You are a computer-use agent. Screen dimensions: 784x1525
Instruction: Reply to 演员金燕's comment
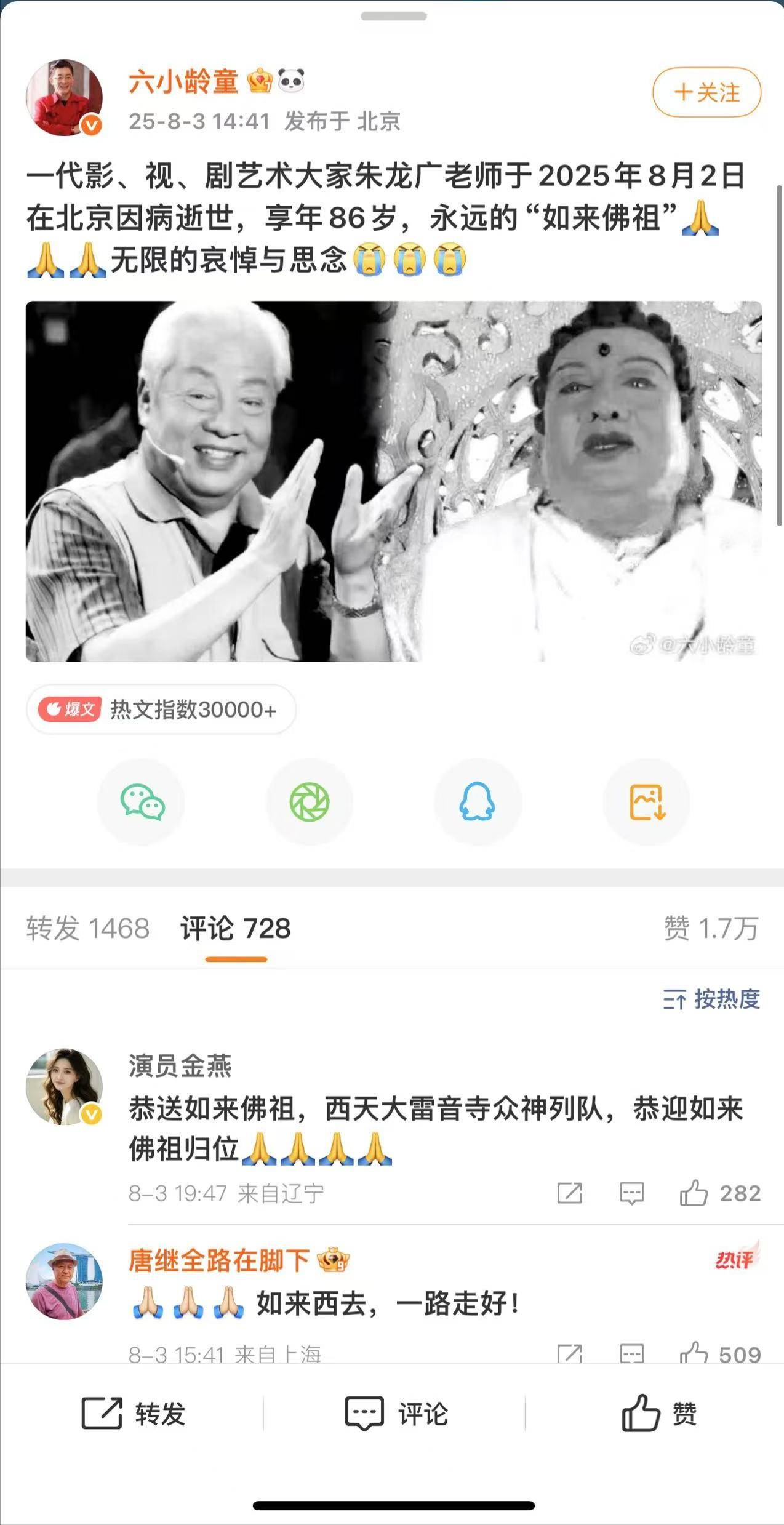tap(631, 1193)
